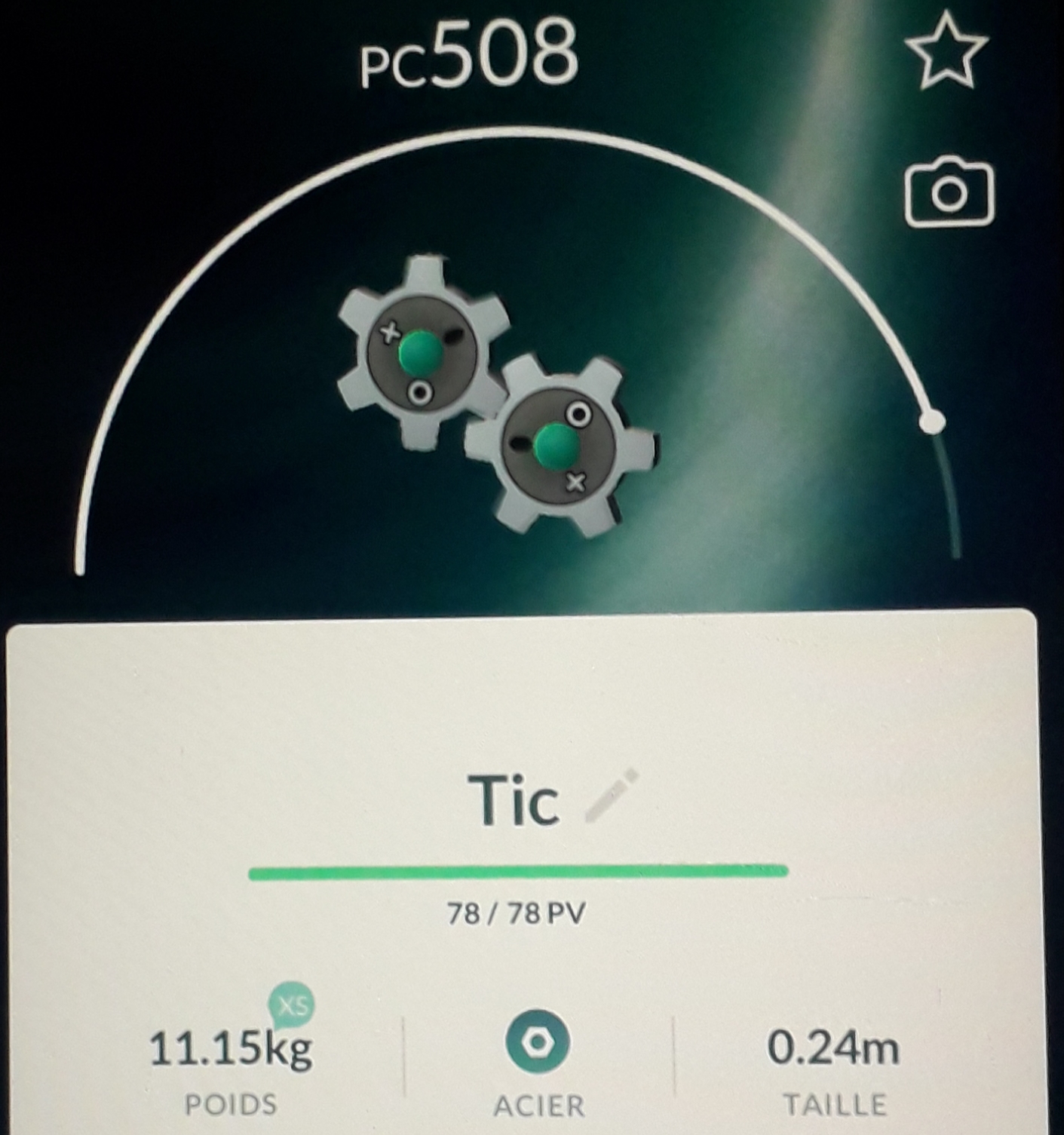Viewport: 1064px width, 1135px height.
Task: Open the camera to photograph Tic
Action: [949, 193]
